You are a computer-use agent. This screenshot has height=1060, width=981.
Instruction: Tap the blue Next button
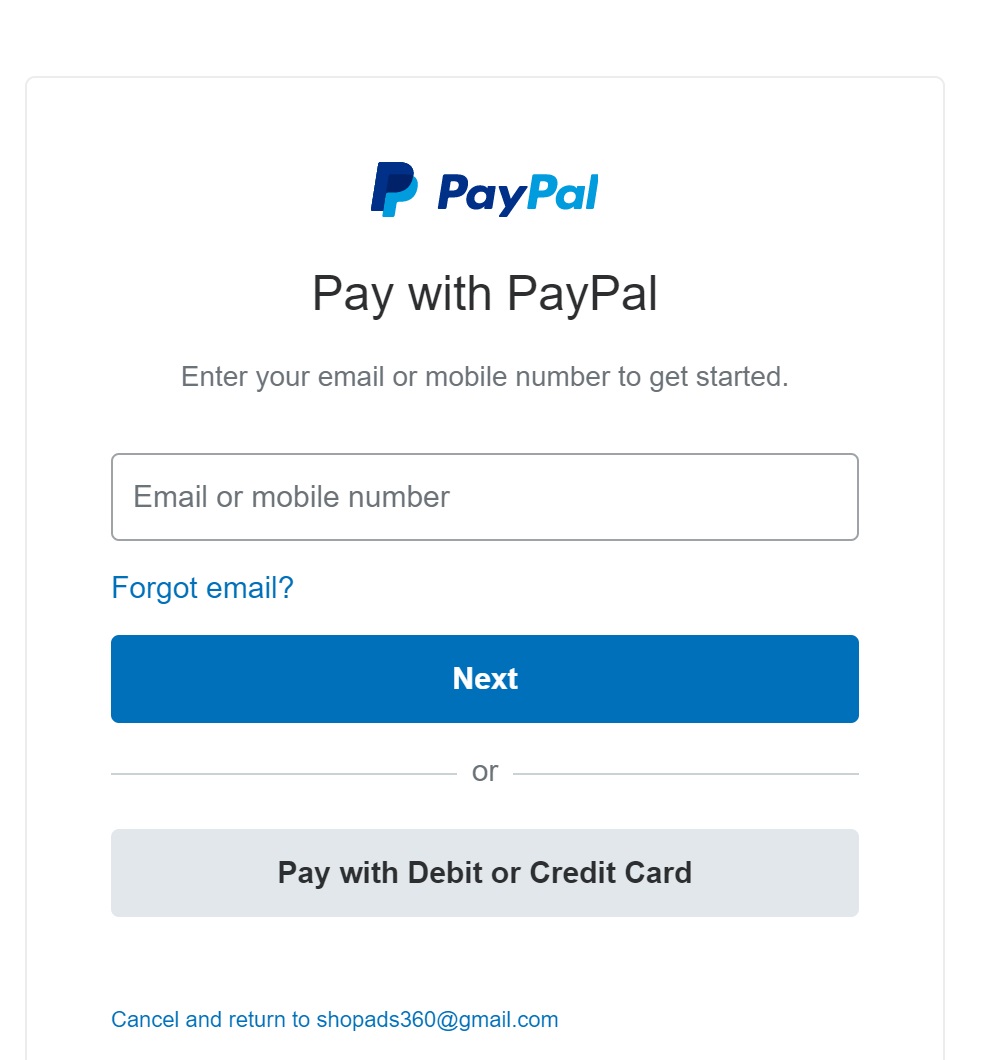[484, 678]
